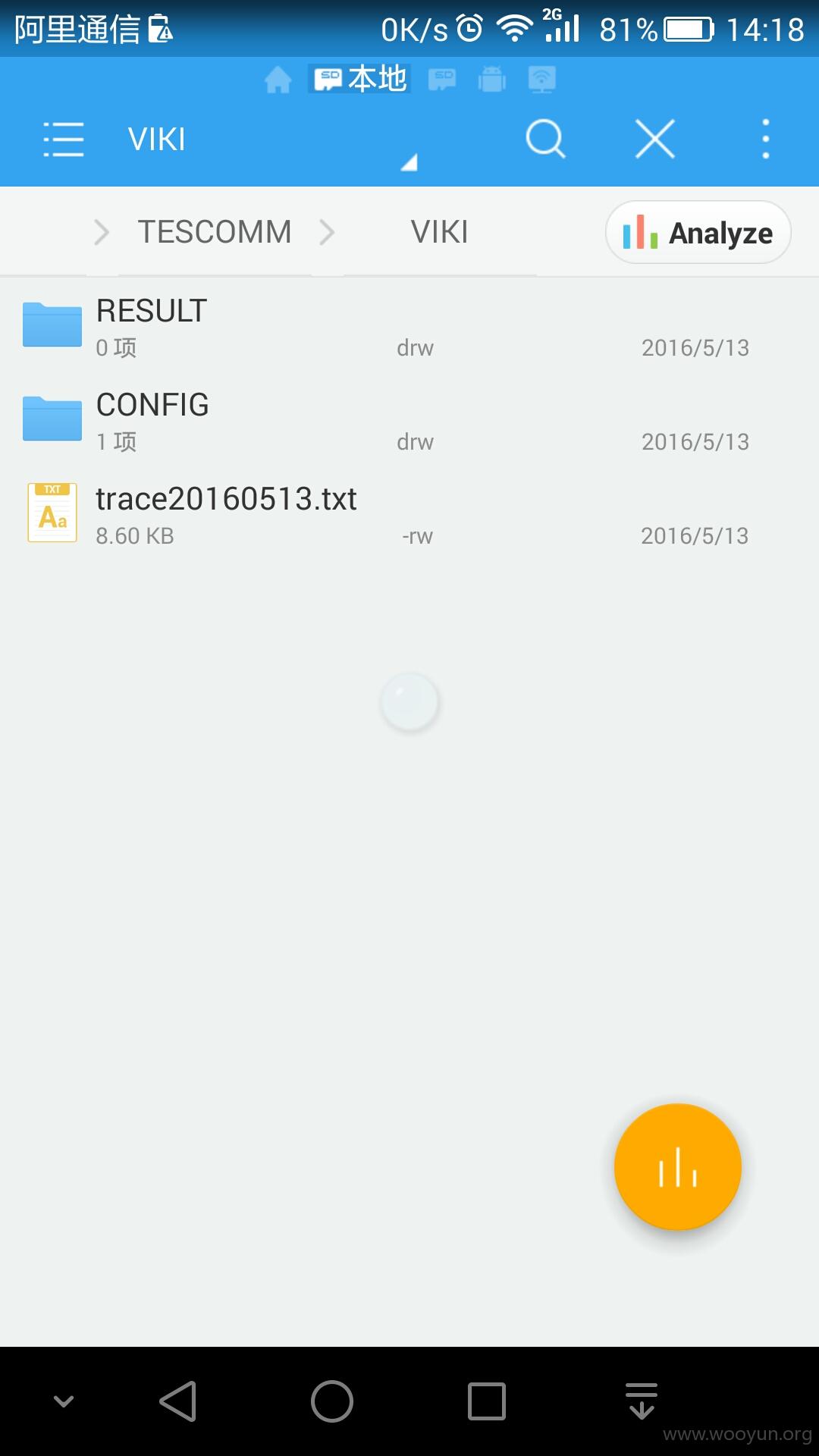Go back with the system back button
This screenshot has width=819, height=1456.
point(178,1401)
